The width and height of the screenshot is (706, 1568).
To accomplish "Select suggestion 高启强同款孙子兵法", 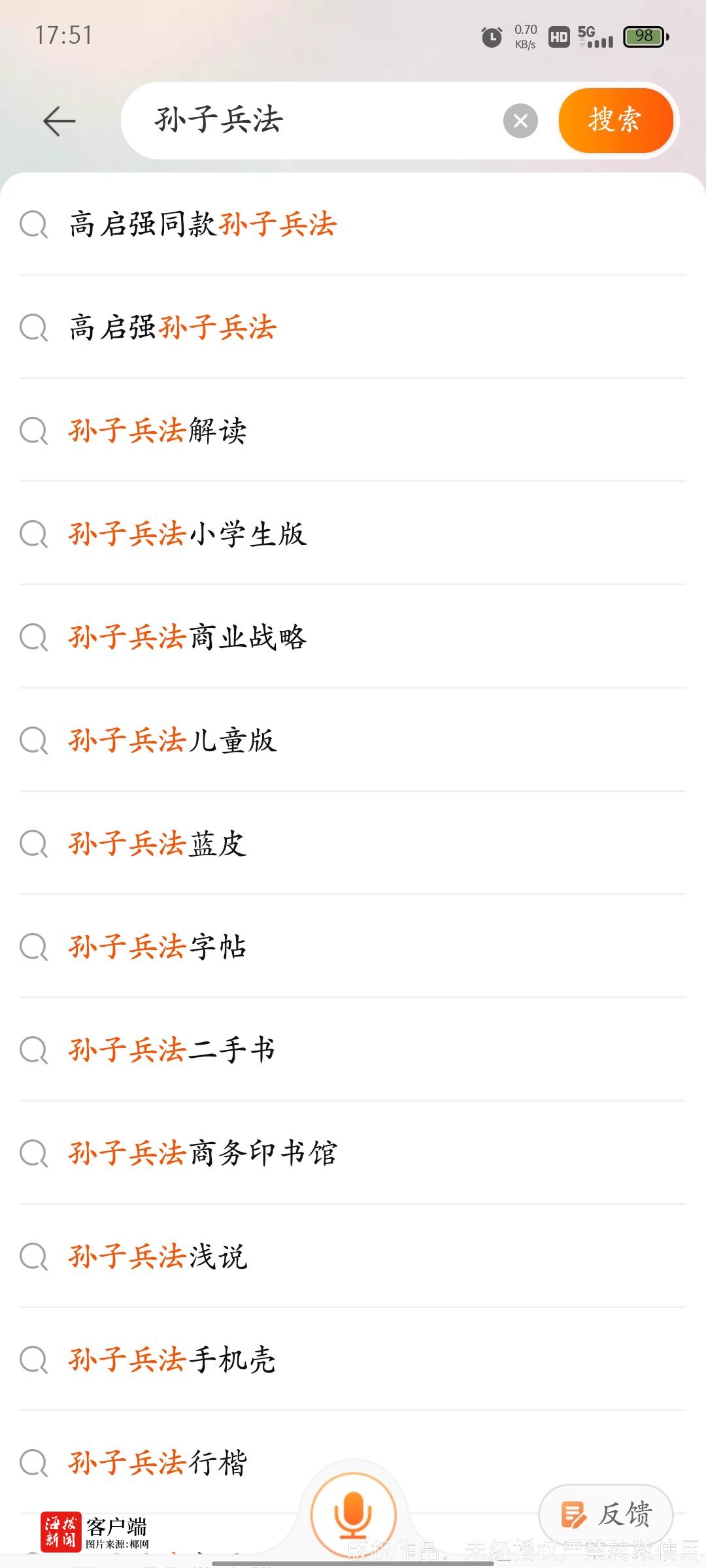I will (x=203, y=224).
